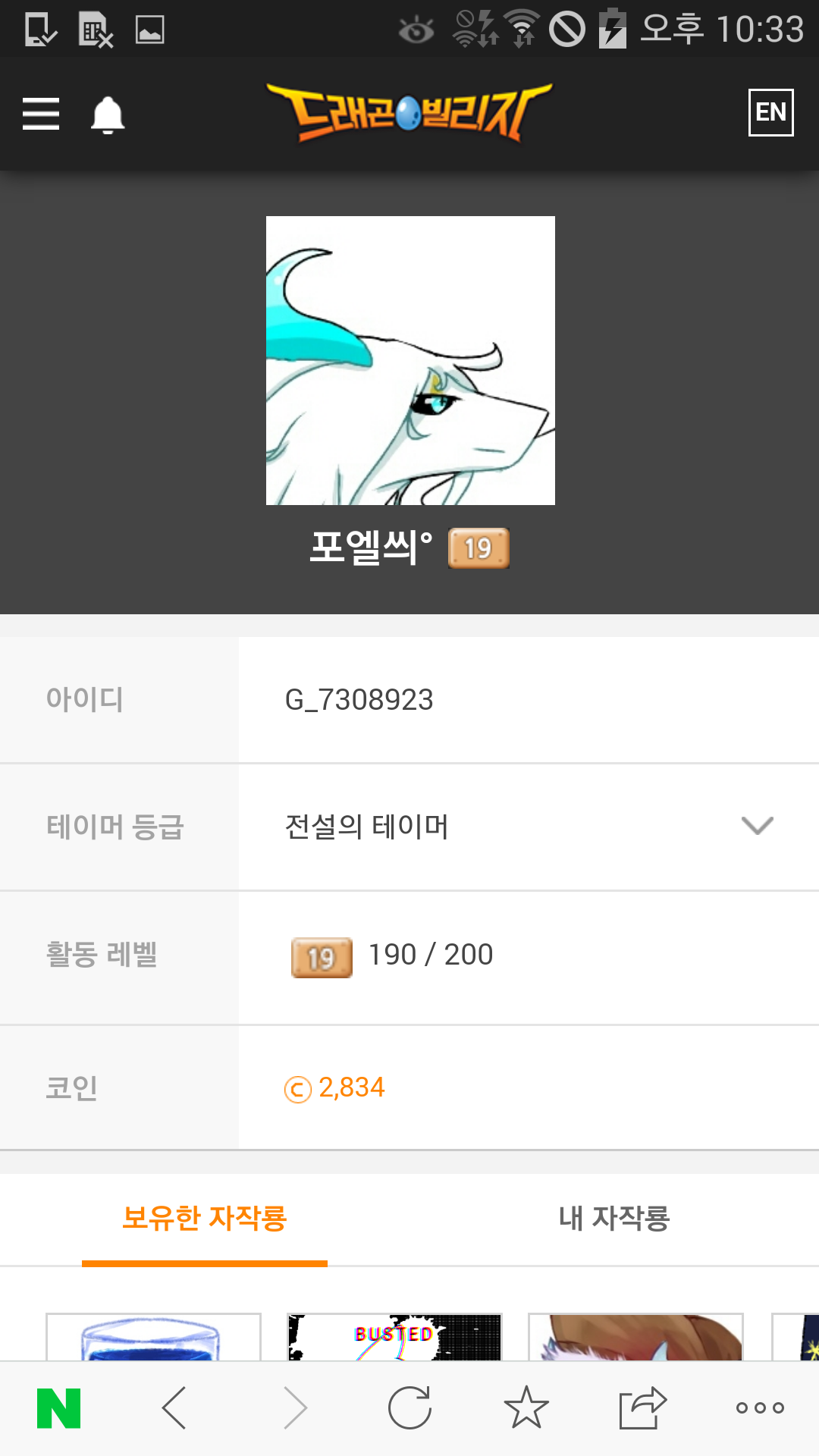
Task: Switch language with the EN button
Action: (770, 112)
